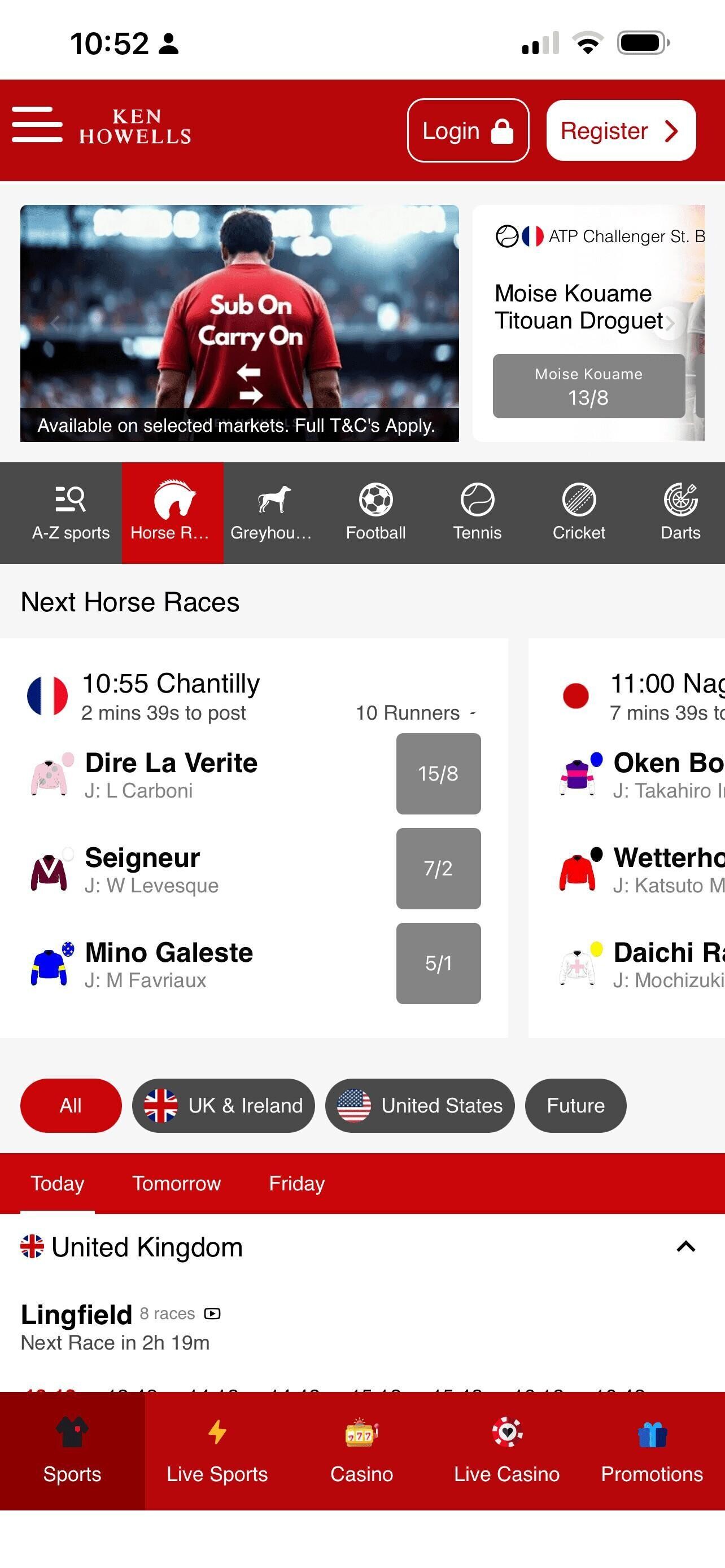Add Seigneur at 7/2 to betslip
The width and height of the screenshot is (725, 1568).
[438, 868]
